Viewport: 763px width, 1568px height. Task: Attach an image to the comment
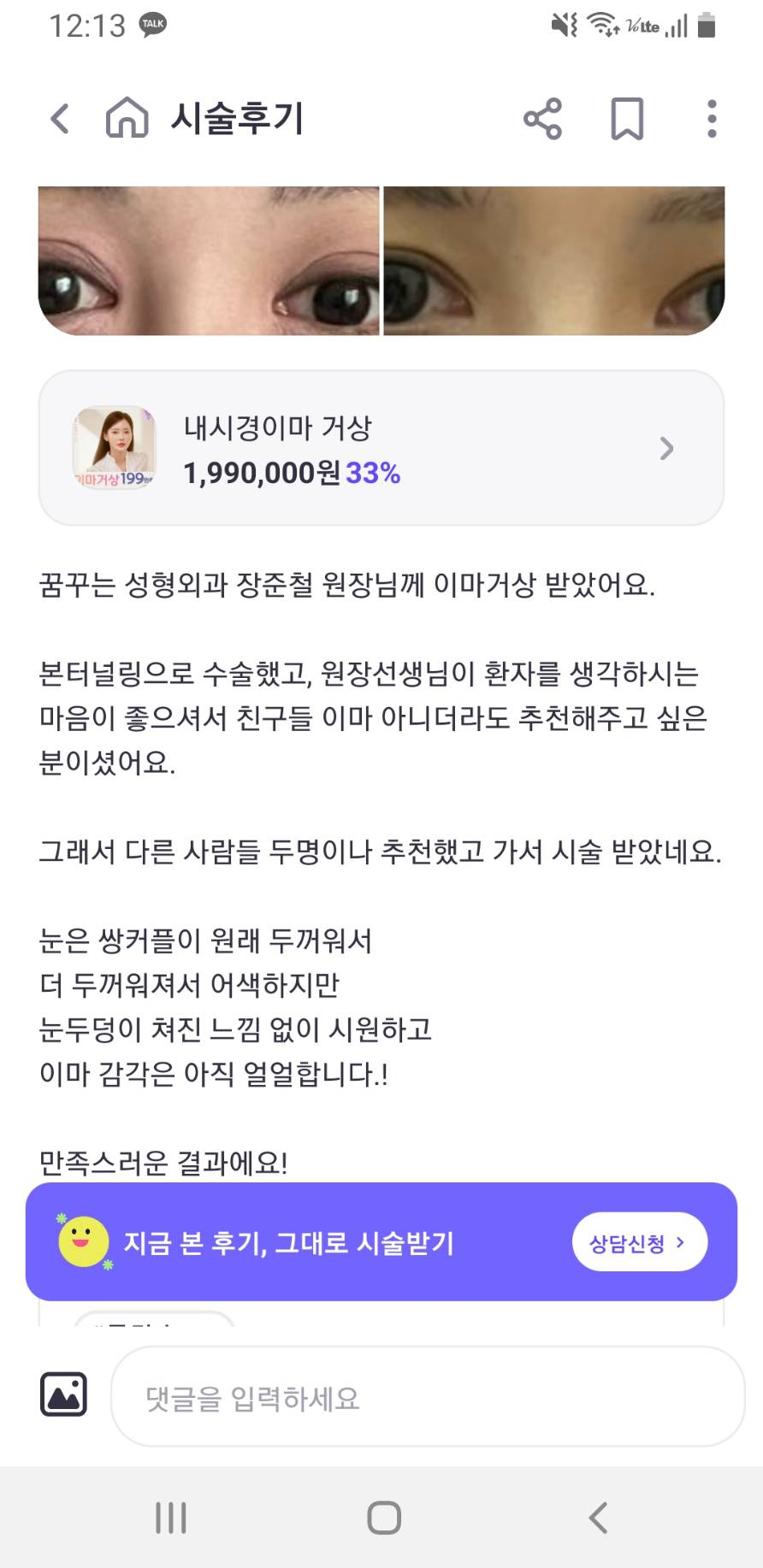pos(64,1394)
